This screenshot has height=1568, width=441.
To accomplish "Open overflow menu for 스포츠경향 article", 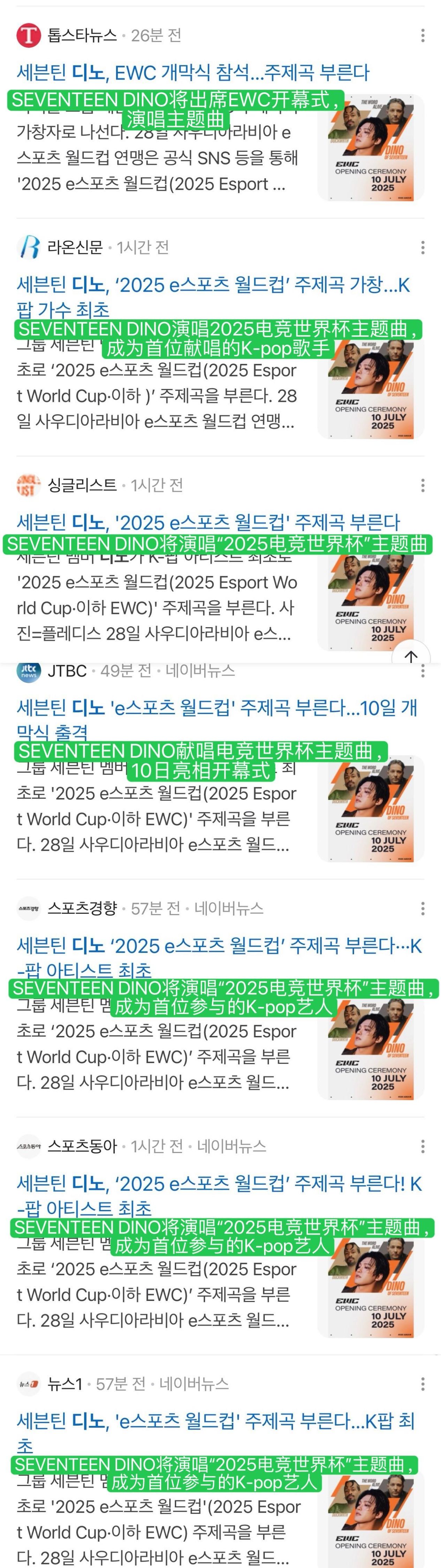I will tap(422, 909).
